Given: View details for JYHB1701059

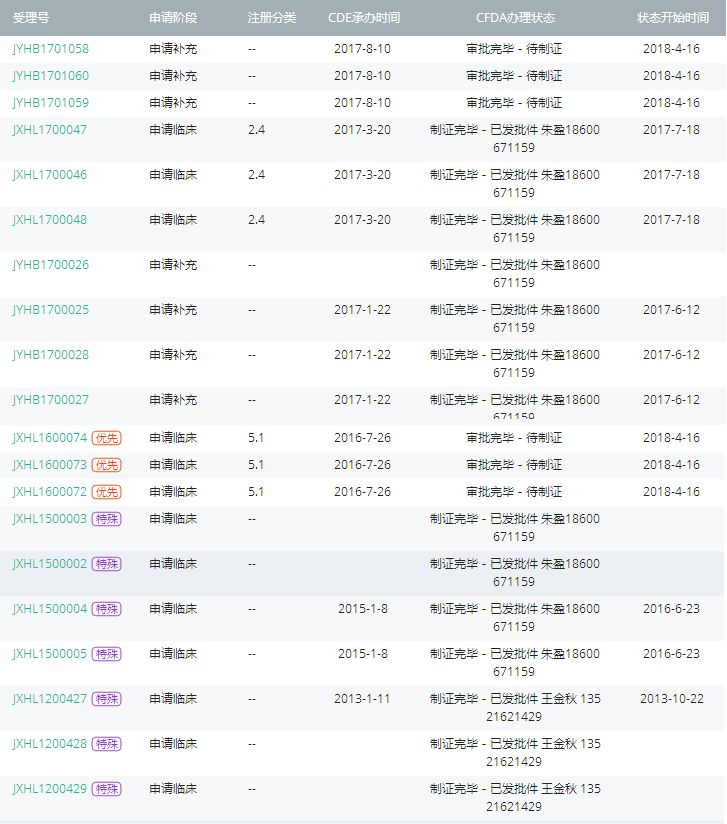Looking at the screenshot, I should [50, 103].
